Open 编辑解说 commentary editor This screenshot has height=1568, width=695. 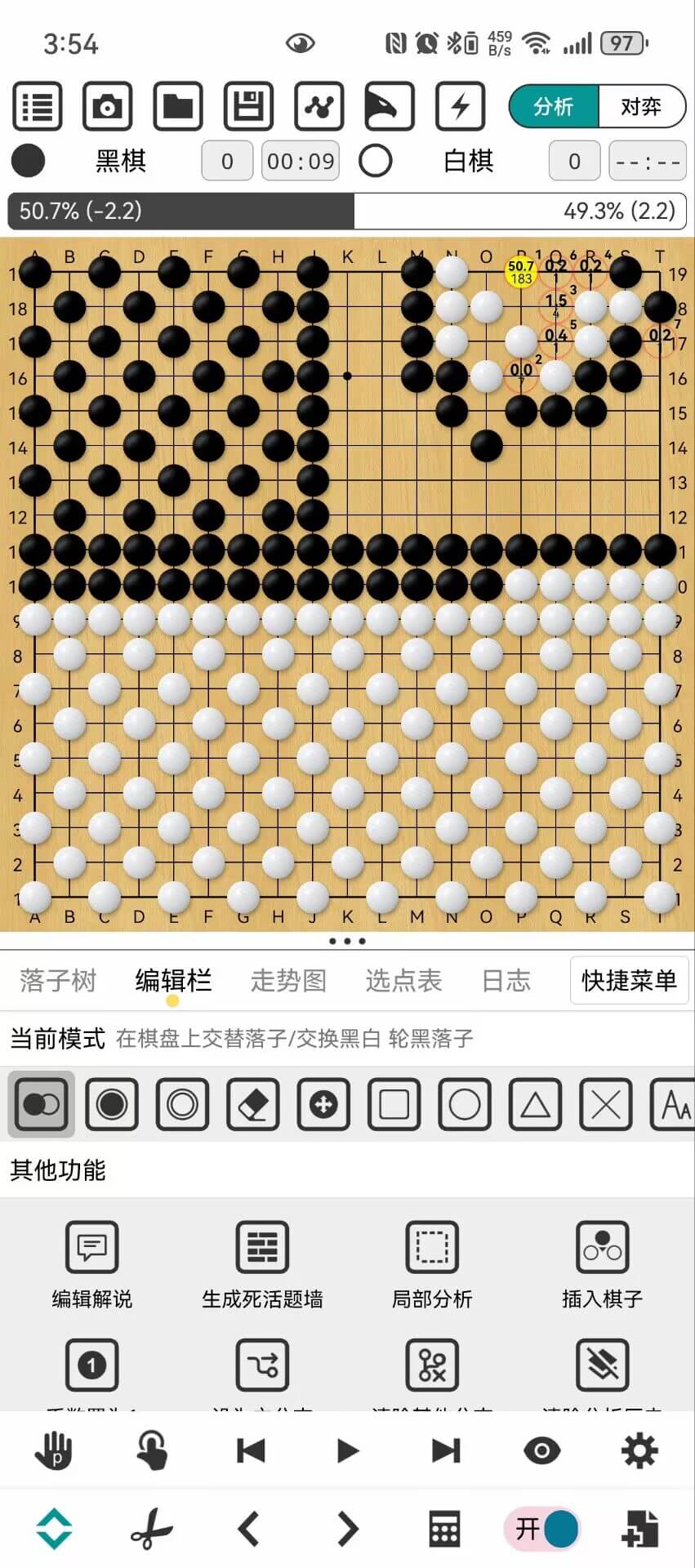(91, 1263)
